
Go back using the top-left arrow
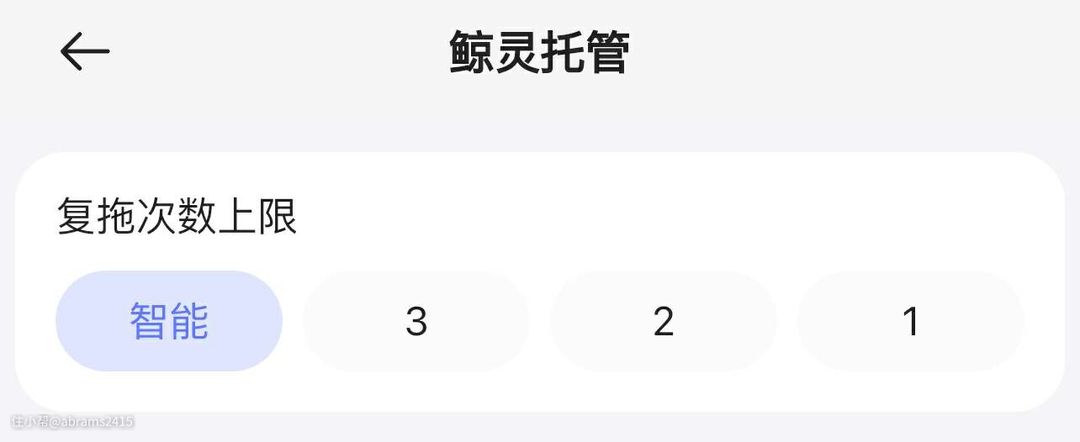(85, 51)
